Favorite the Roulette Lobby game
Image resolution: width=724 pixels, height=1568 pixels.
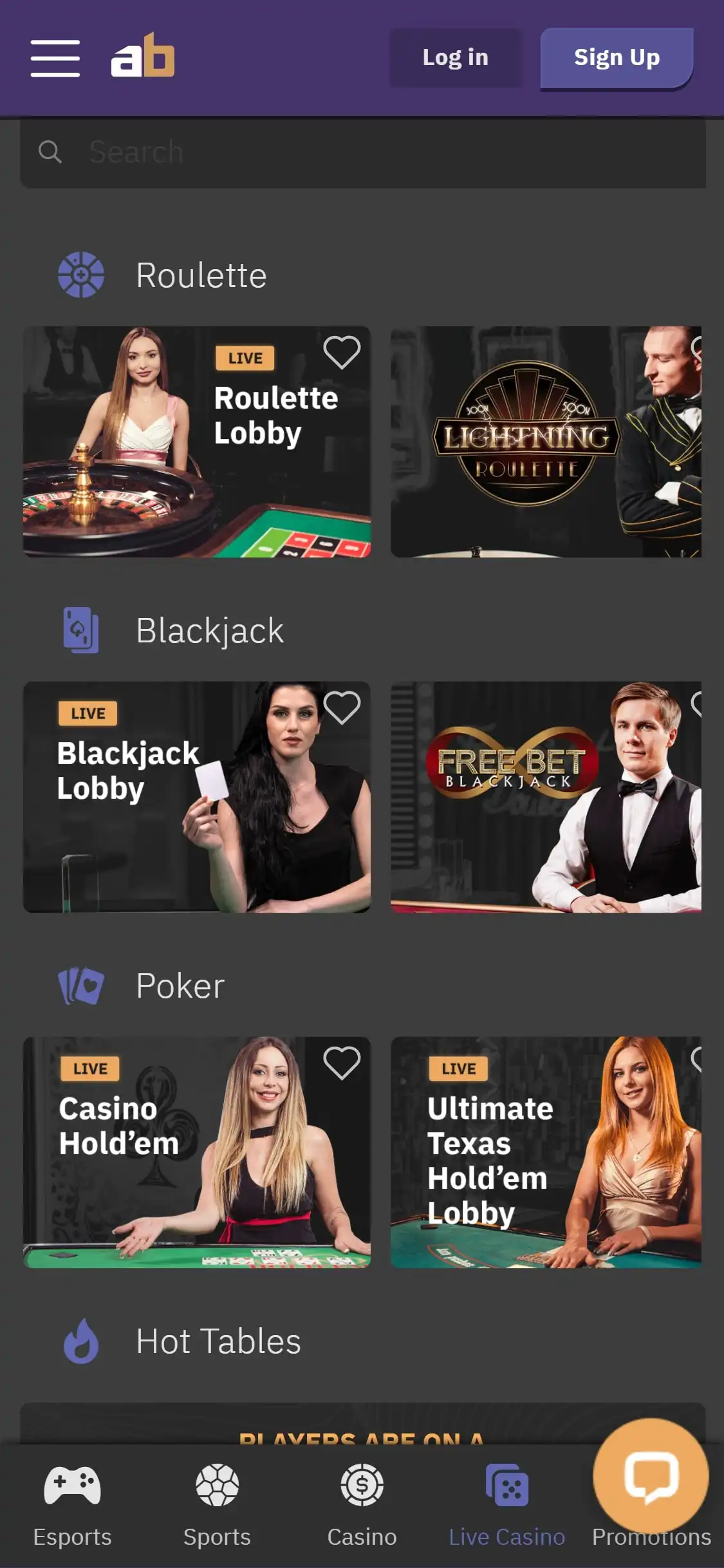tap(341, 352)
